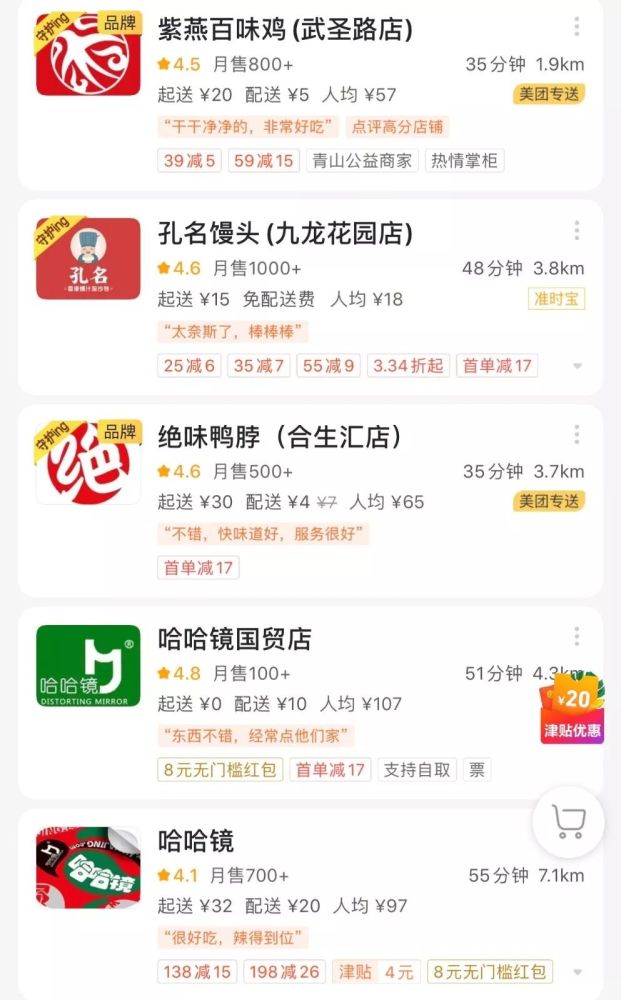Claim the ¥20 津贴优惠 coupon

[x=573, y=708]
